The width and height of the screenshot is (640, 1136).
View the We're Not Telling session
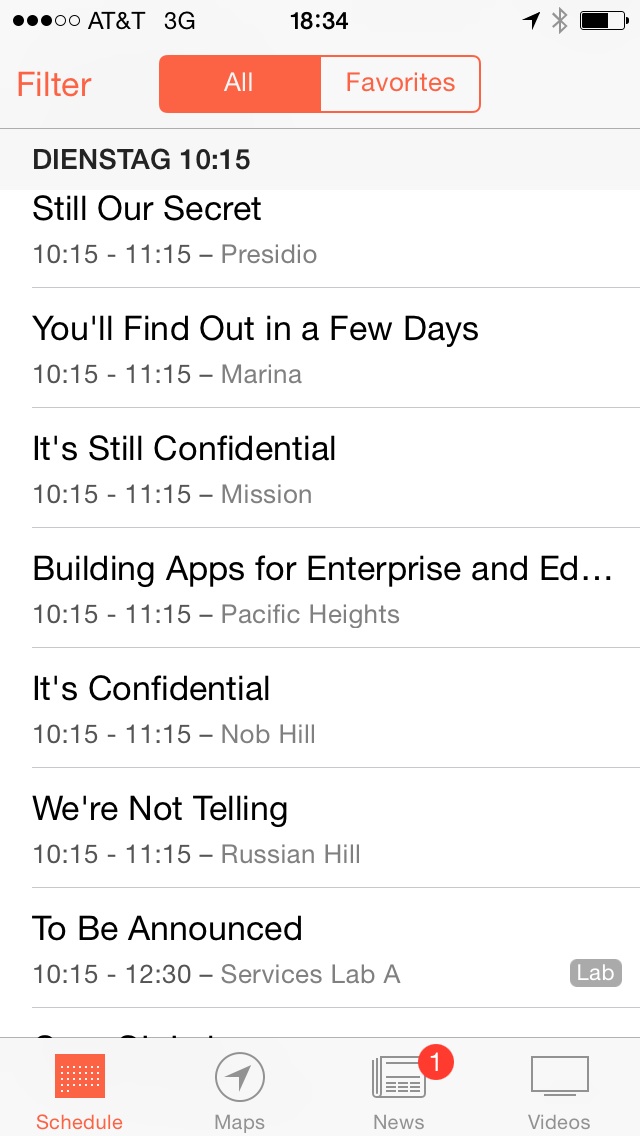pyautogui.click(x=320, y=828)
